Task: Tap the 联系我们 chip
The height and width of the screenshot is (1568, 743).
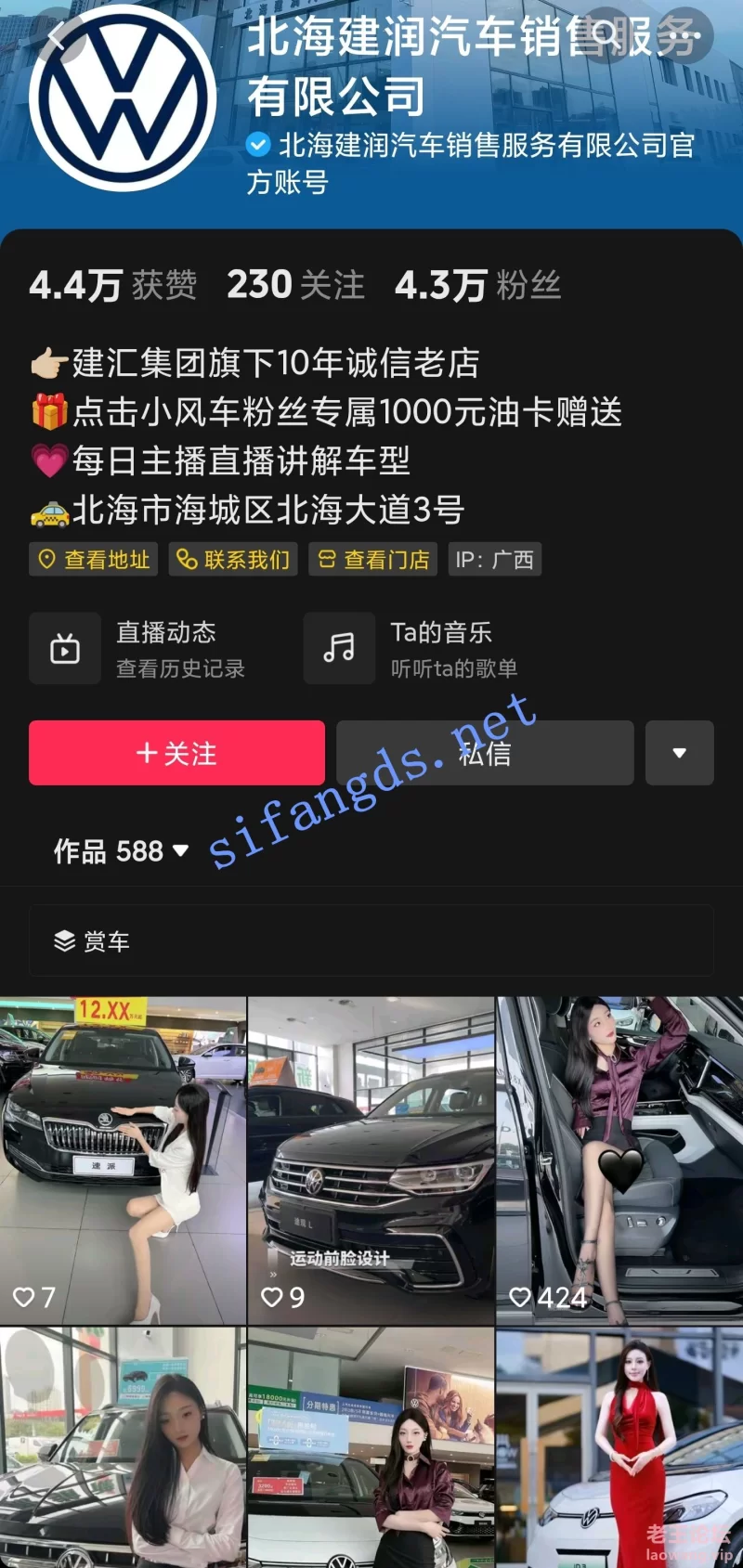Action: click(x=233, y=560)
